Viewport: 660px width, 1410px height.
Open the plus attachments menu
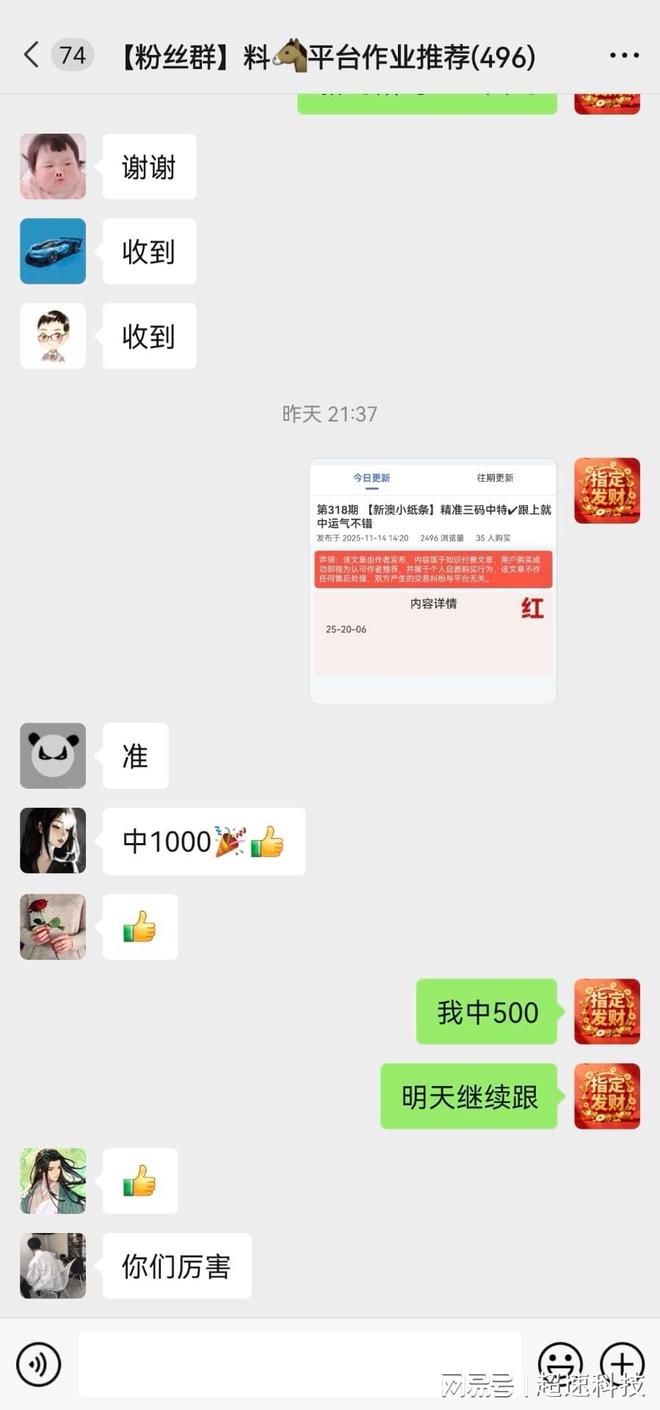[x=622, y=1364]
